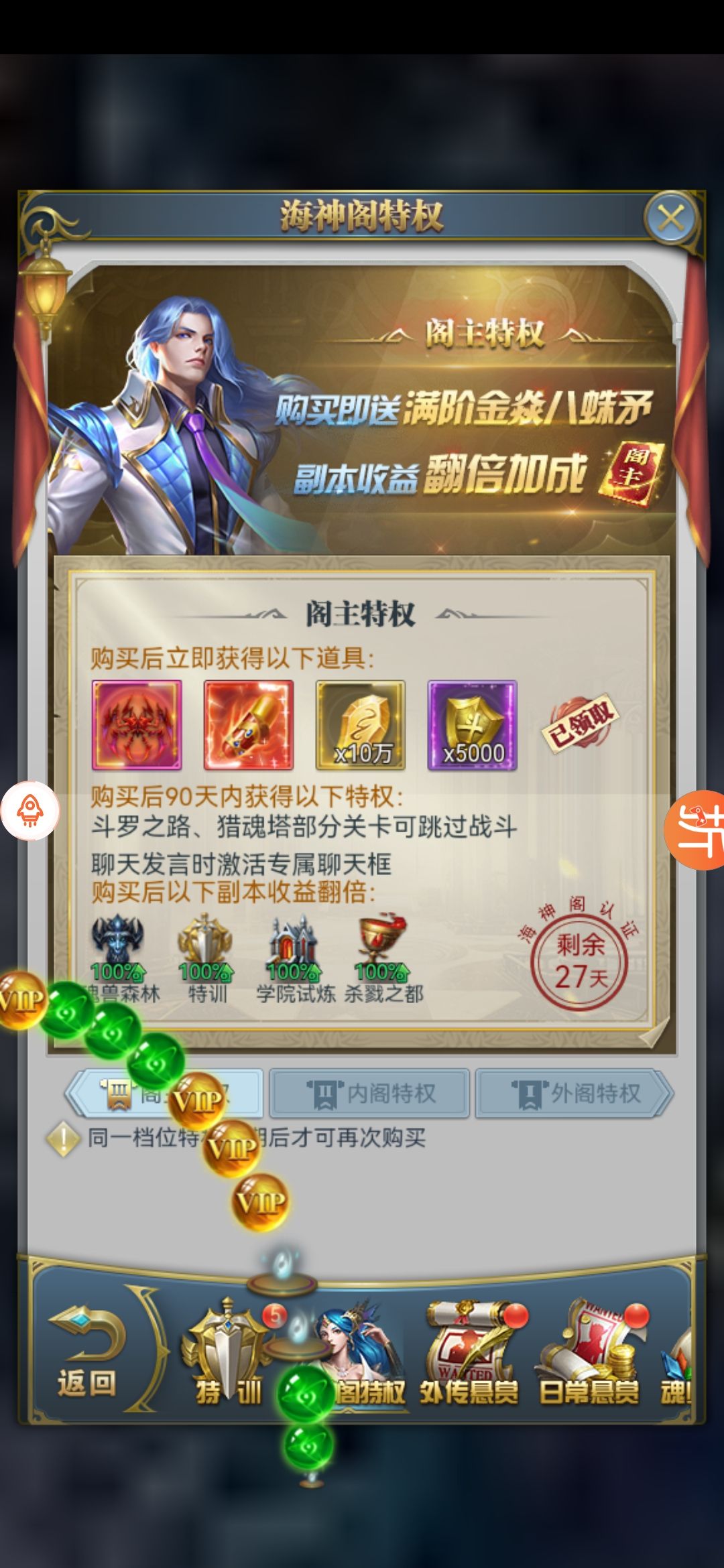View the red spider reward item

point(137,725)
